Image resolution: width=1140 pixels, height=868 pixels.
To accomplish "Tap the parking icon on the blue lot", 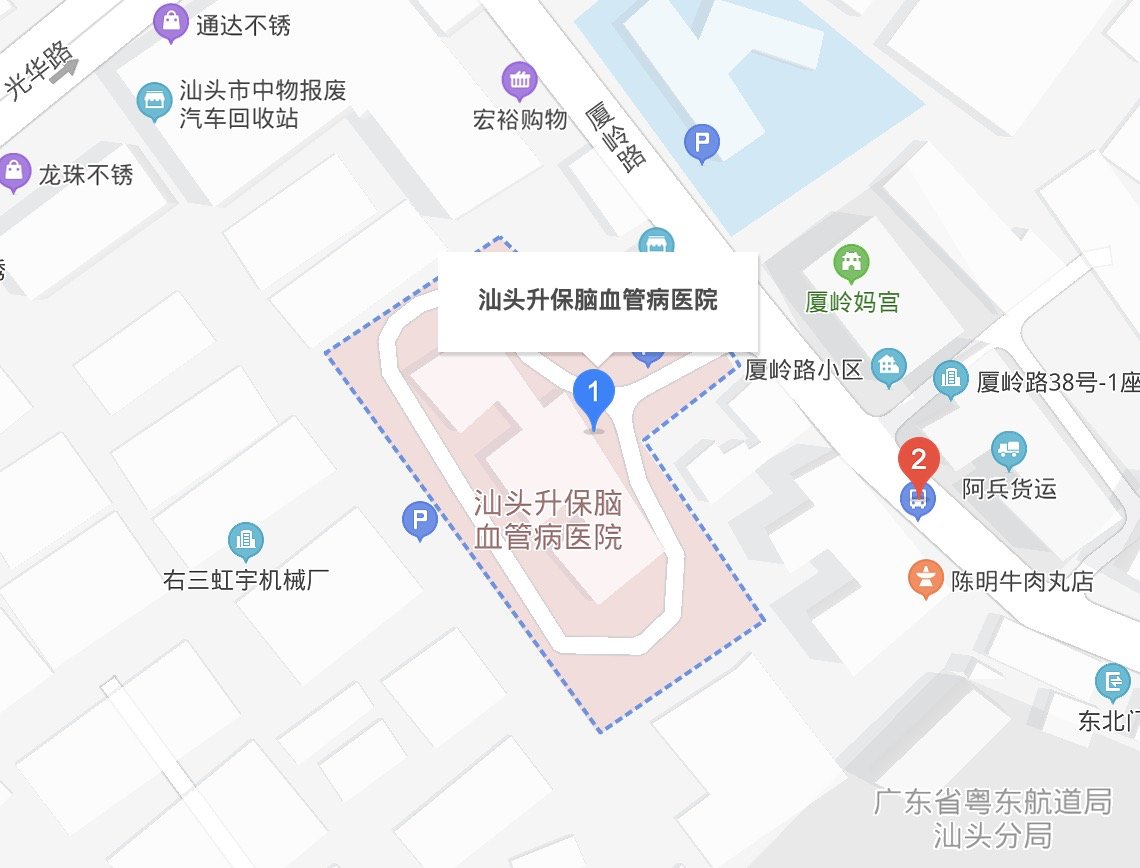I will [702, 144].
